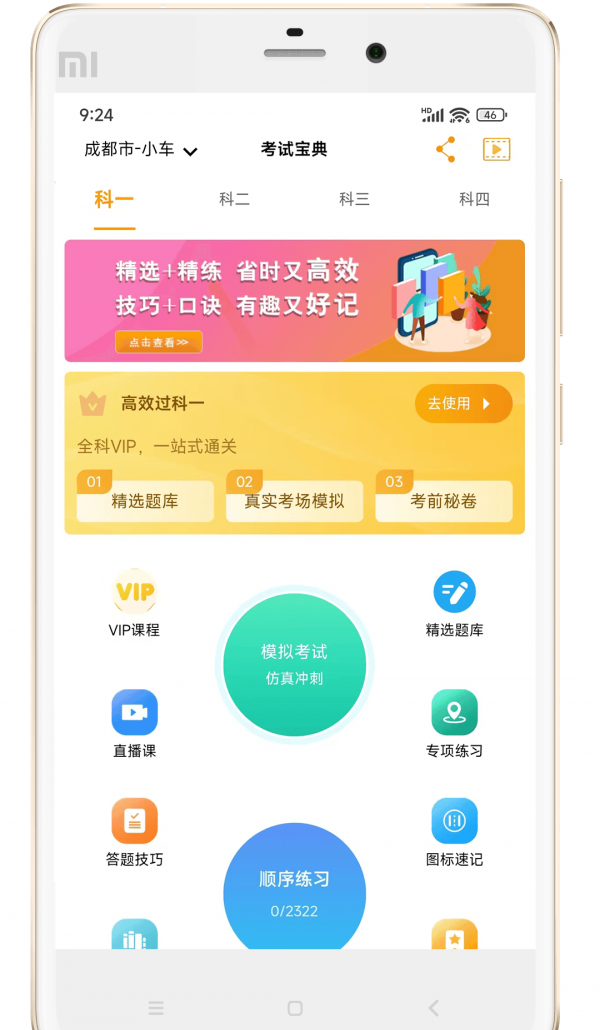
Task: Select the 科一 tab
Action: pos(114,199)
